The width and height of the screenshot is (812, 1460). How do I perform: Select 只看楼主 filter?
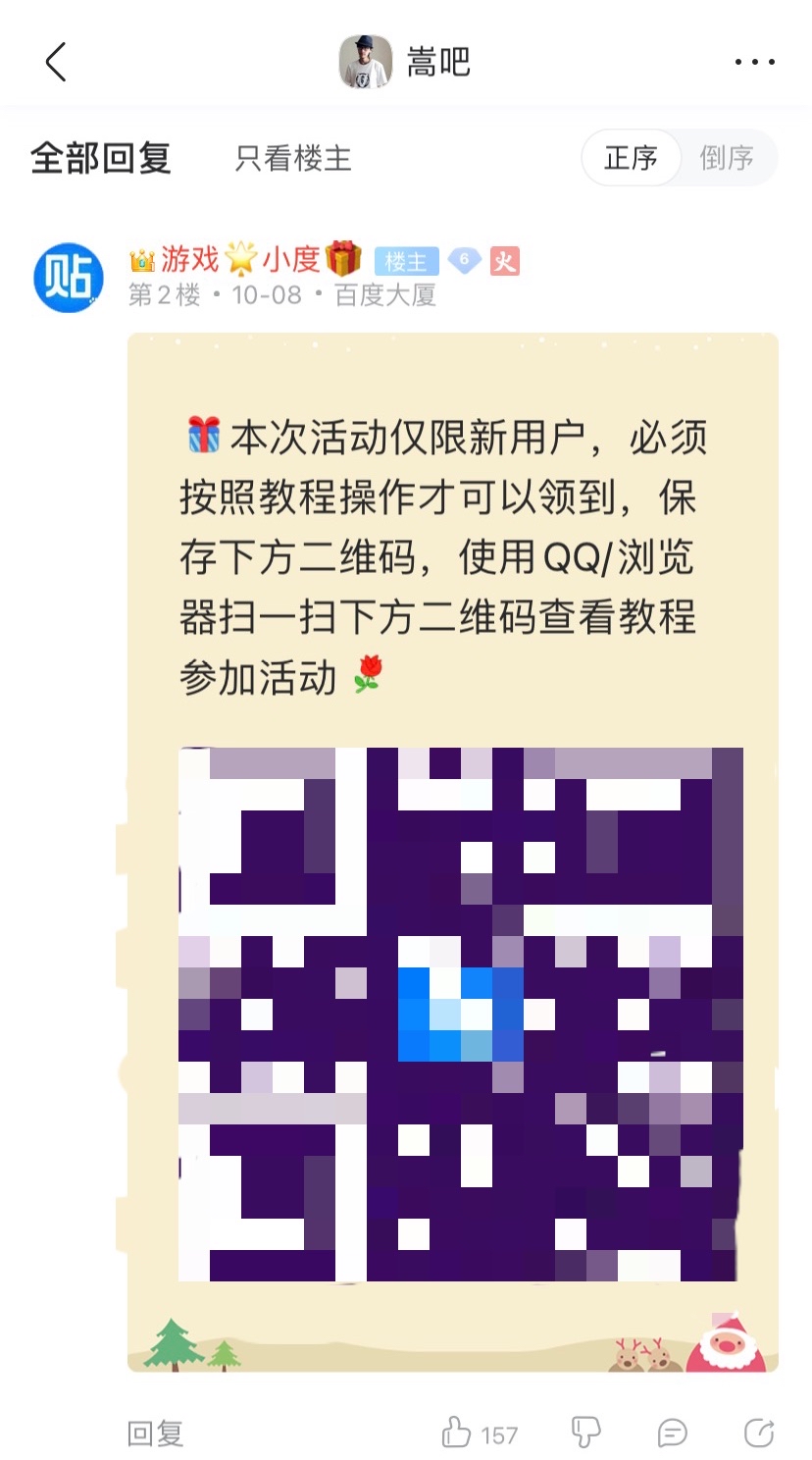(x=293, y=158)
